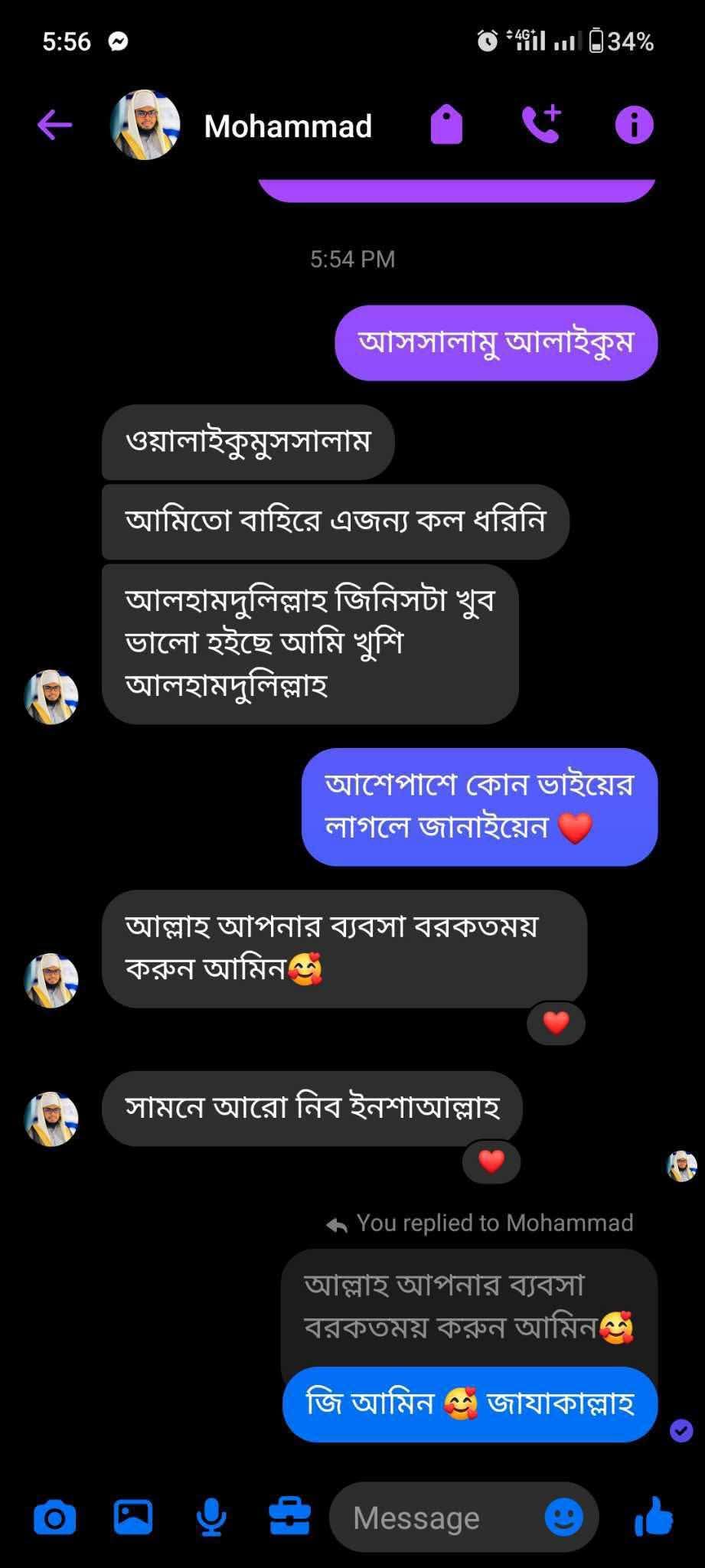Open the purple tag label icon
The image size is (705, 1568).
(x=446, y=125)
